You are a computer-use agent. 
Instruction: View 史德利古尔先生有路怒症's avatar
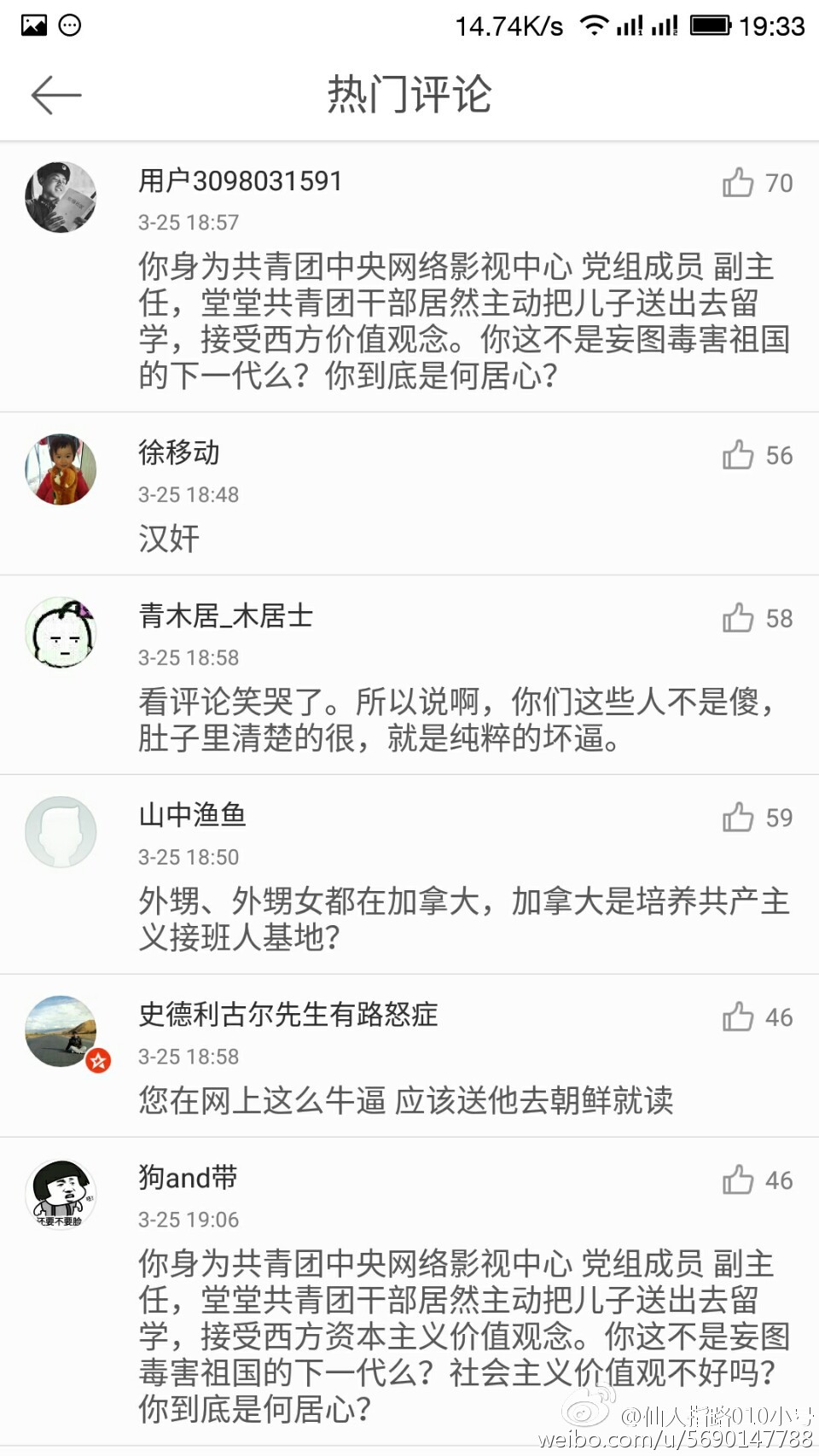tap(61, 1031)
